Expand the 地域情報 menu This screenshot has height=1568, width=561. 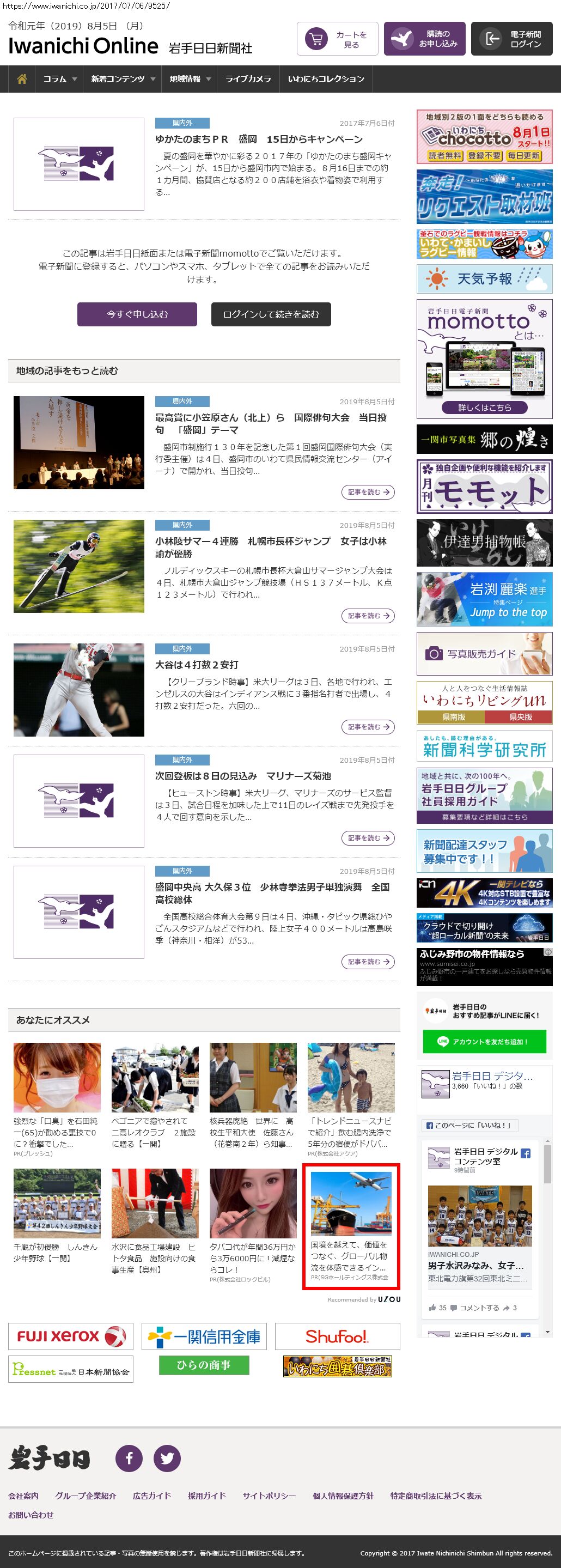(190, 79)
